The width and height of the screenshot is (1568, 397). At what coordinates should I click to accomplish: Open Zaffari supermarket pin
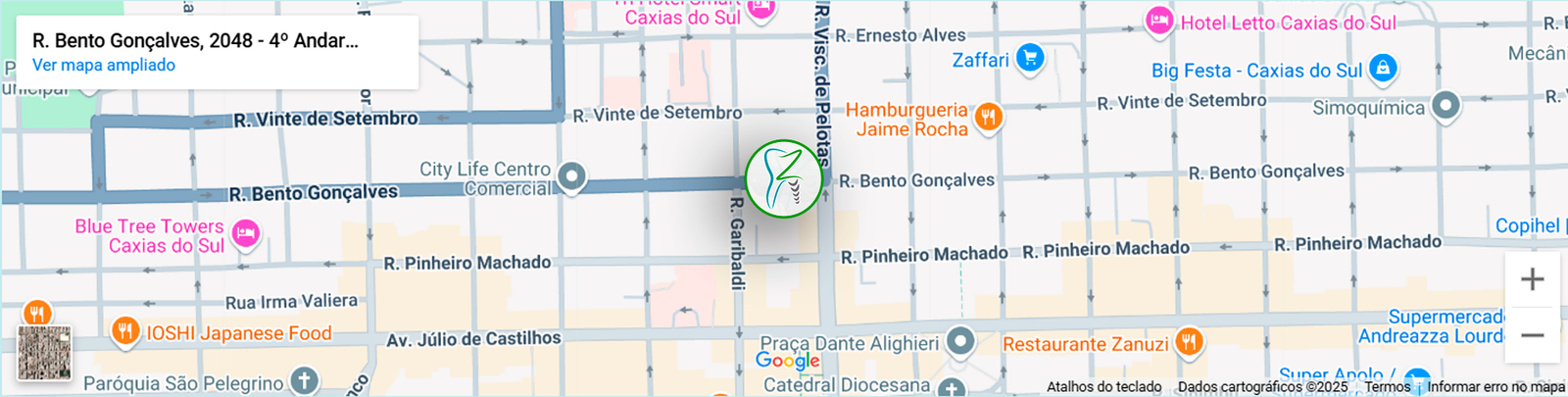pyautogui.click(x=1029, y=58)
